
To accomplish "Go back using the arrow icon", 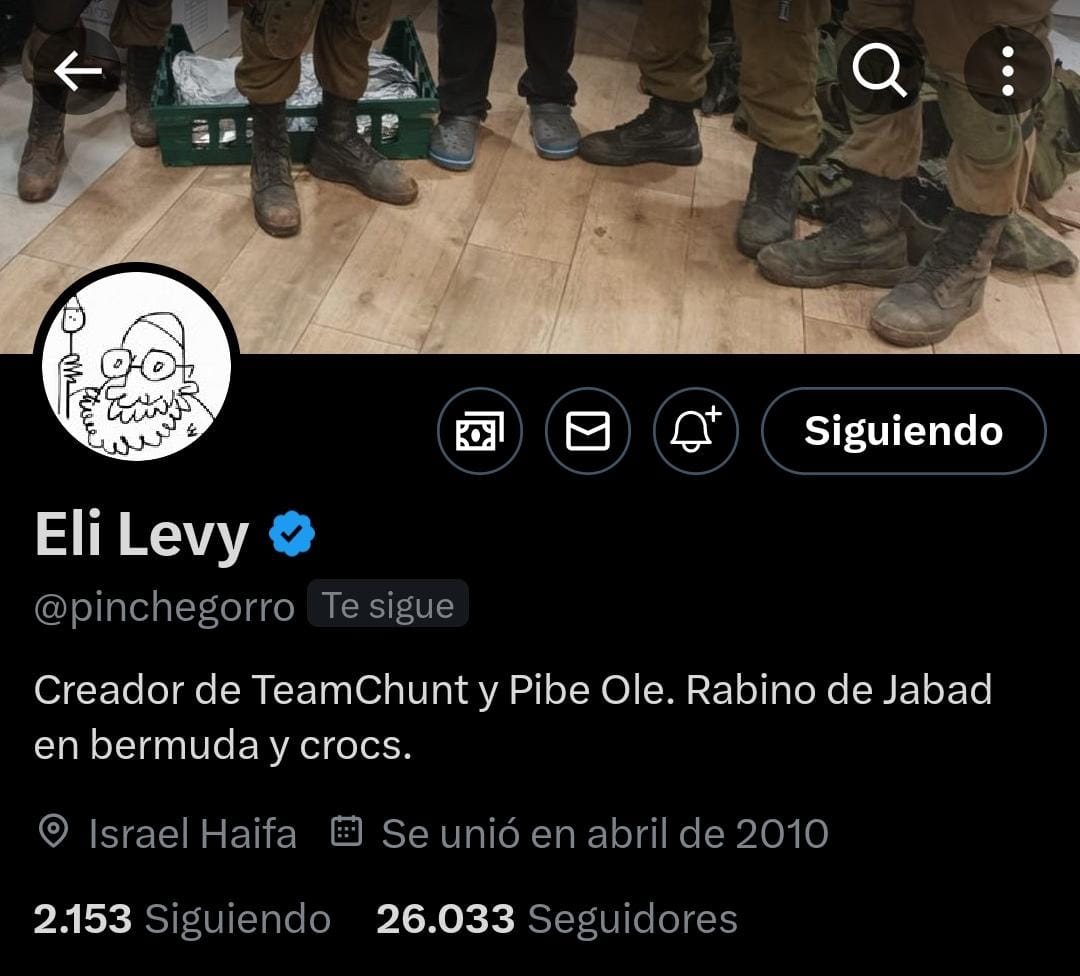I will point(78,72).
